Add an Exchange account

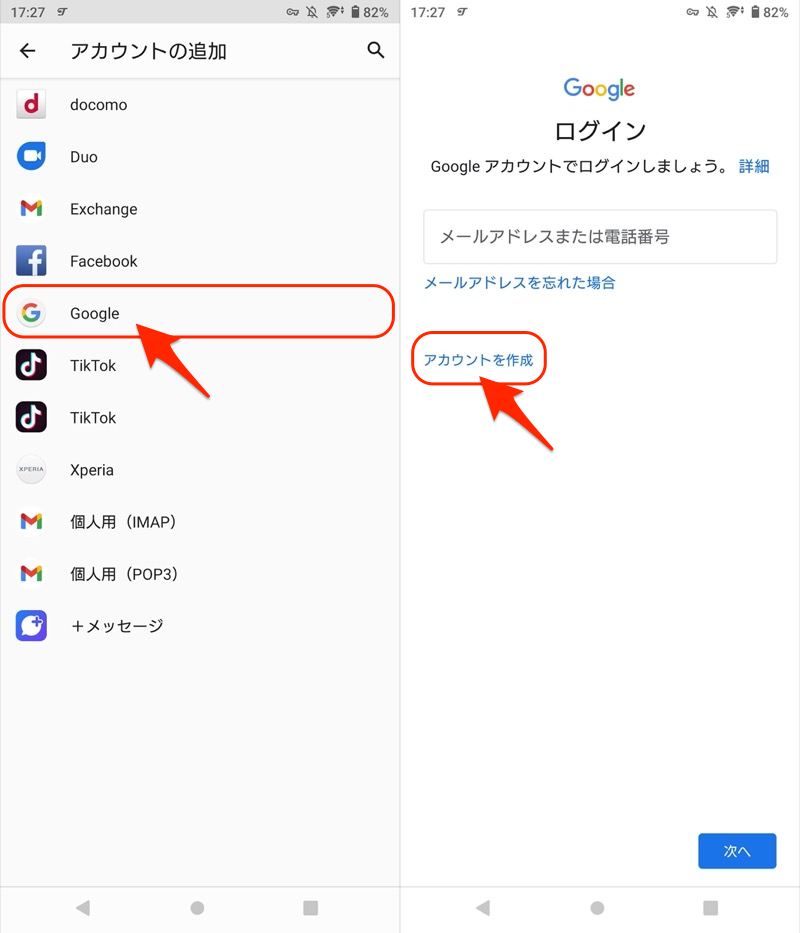(x=103, y=209)
